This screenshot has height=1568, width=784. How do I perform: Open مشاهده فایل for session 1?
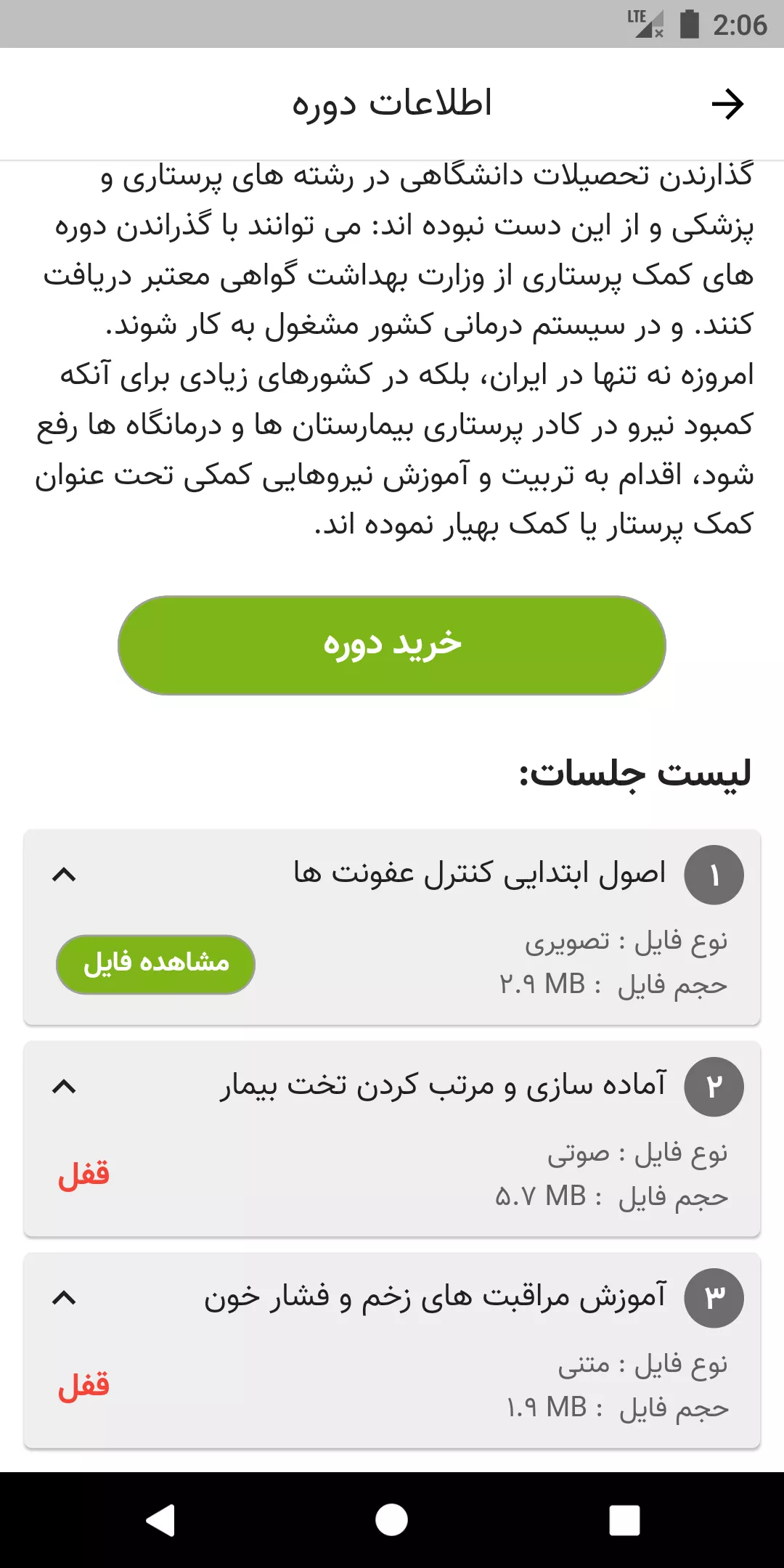click(155, 964)
